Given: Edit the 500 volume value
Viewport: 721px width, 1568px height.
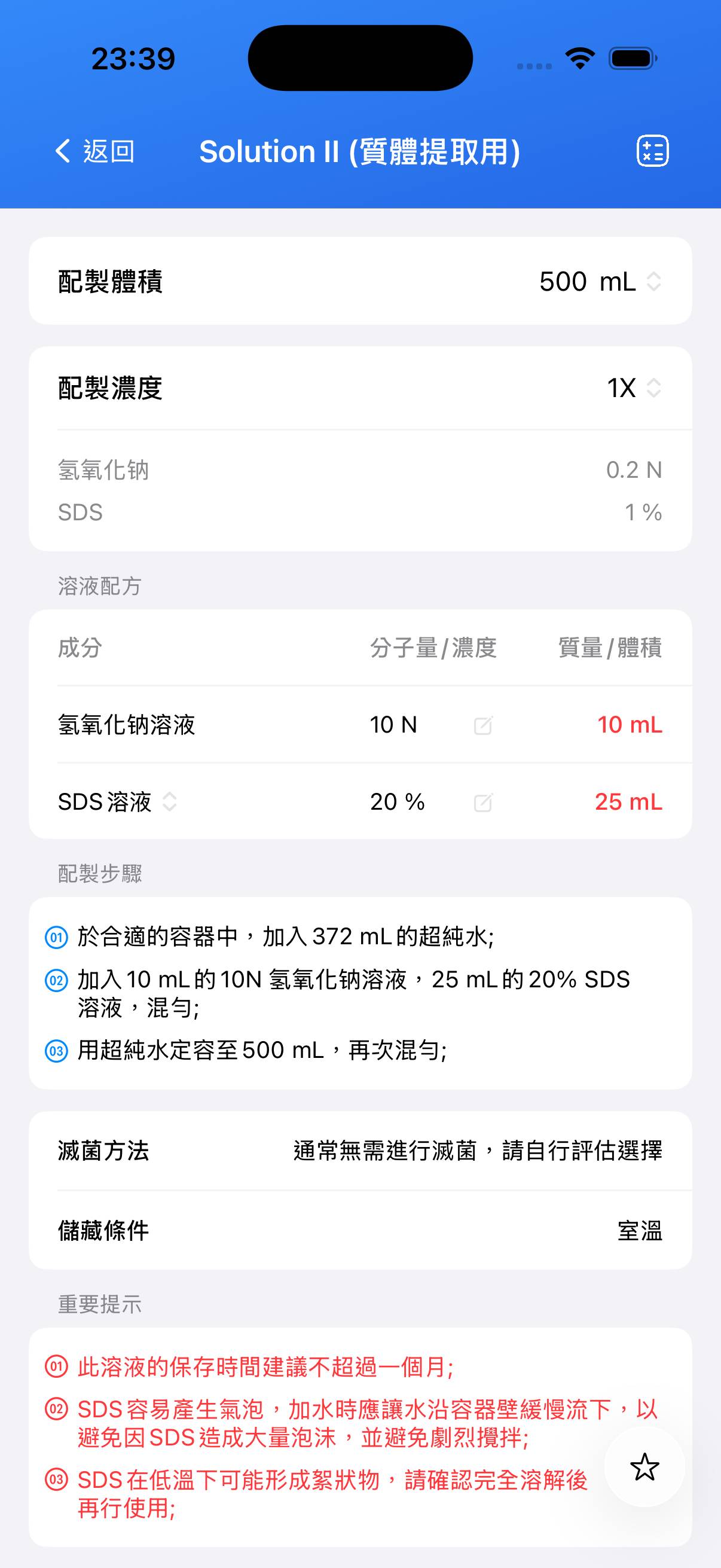Looking at the screenshot, I should click(x=562, y=282).
